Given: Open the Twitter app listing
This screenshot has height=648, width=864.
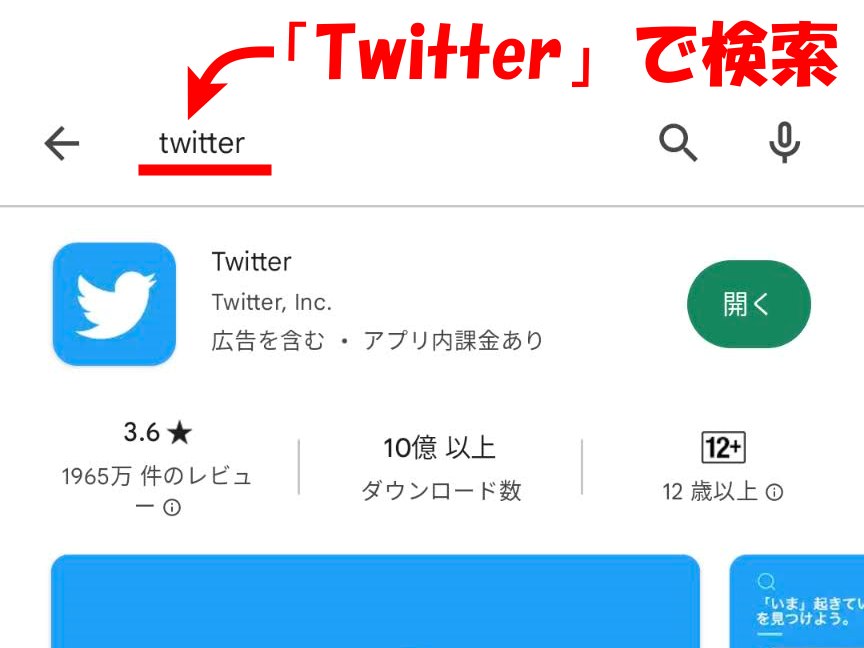Looking at the screenshot, I should 252,263.
